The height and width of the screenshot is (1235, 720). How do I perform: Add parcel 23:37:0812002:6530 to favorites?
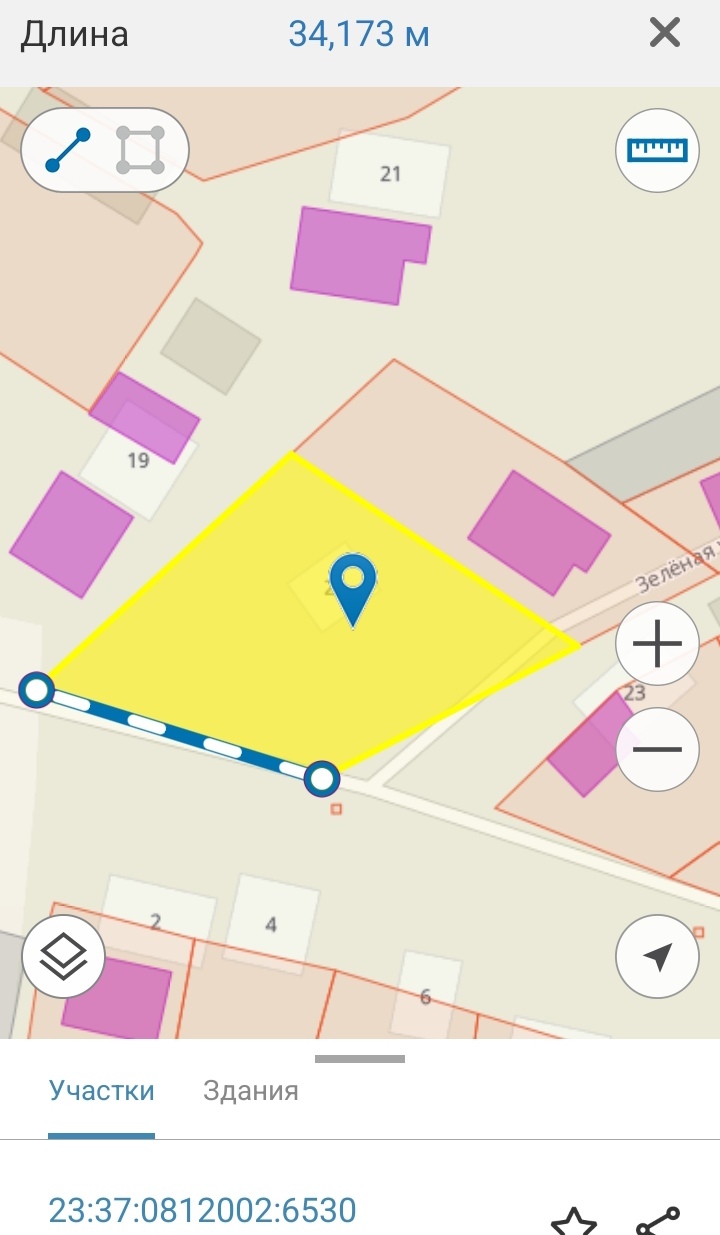click(574, 1222)
